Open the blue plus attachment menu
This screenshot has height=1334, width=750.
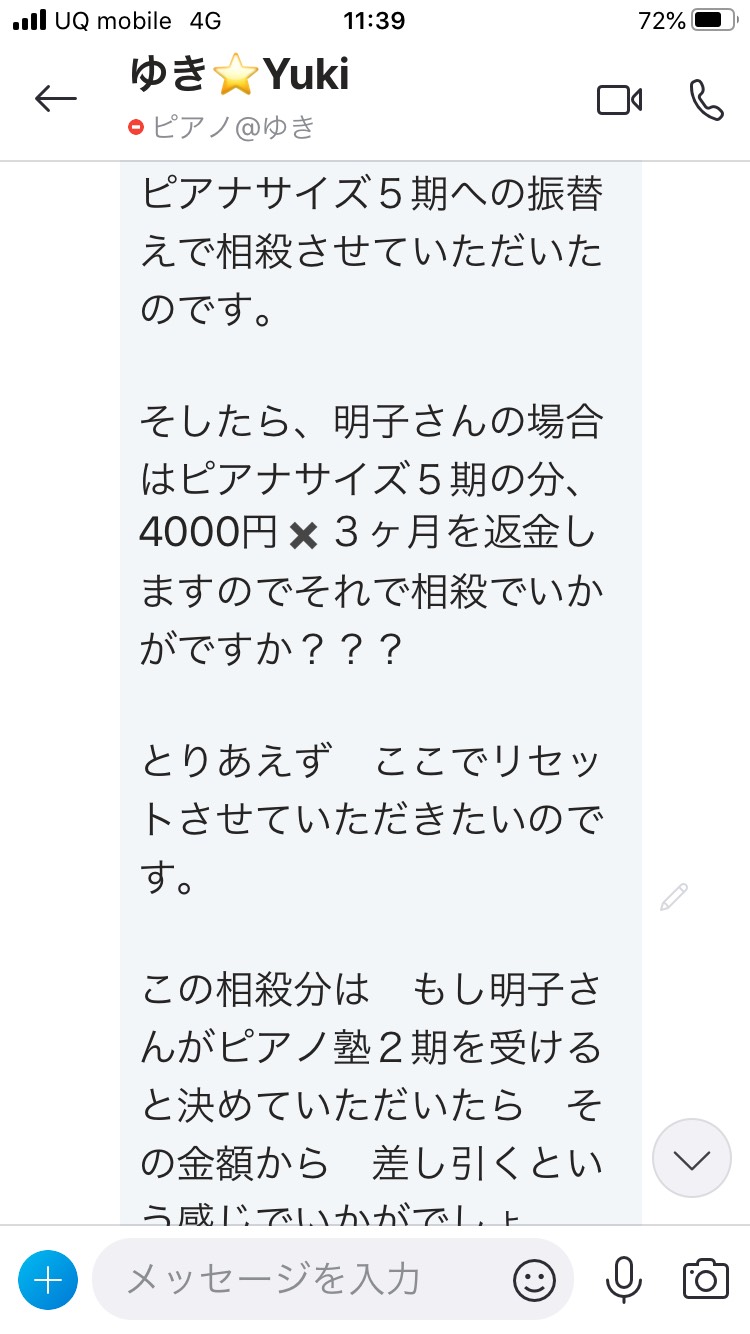pyautogui.click(x=48, y=1279)
